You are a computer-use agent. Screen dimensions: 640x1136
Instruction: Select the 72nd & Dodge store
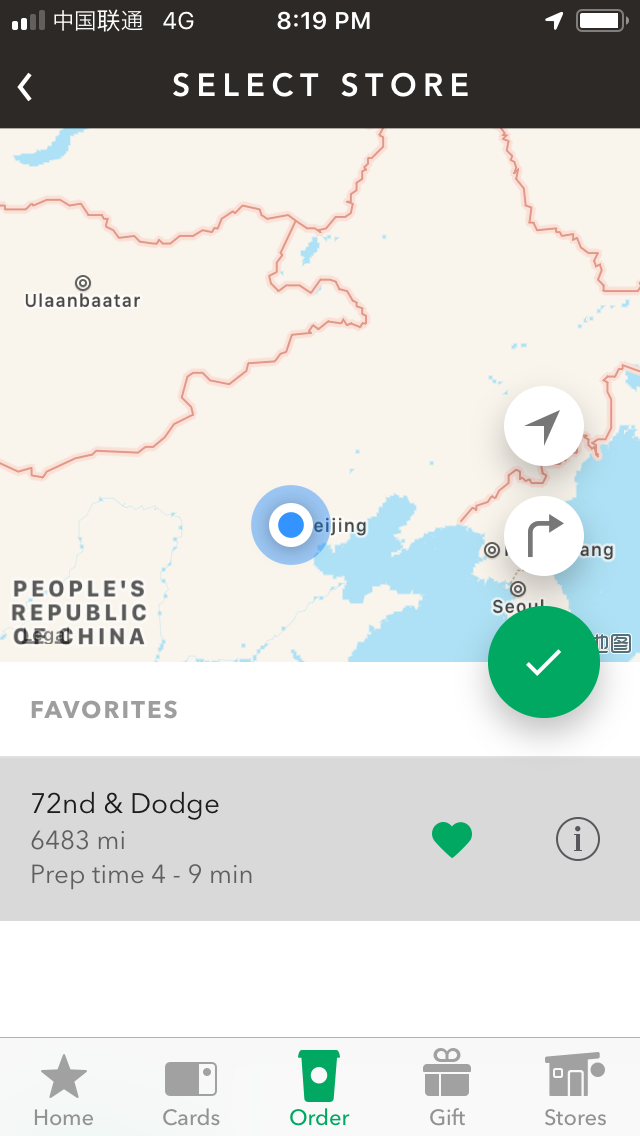(320, 839)
